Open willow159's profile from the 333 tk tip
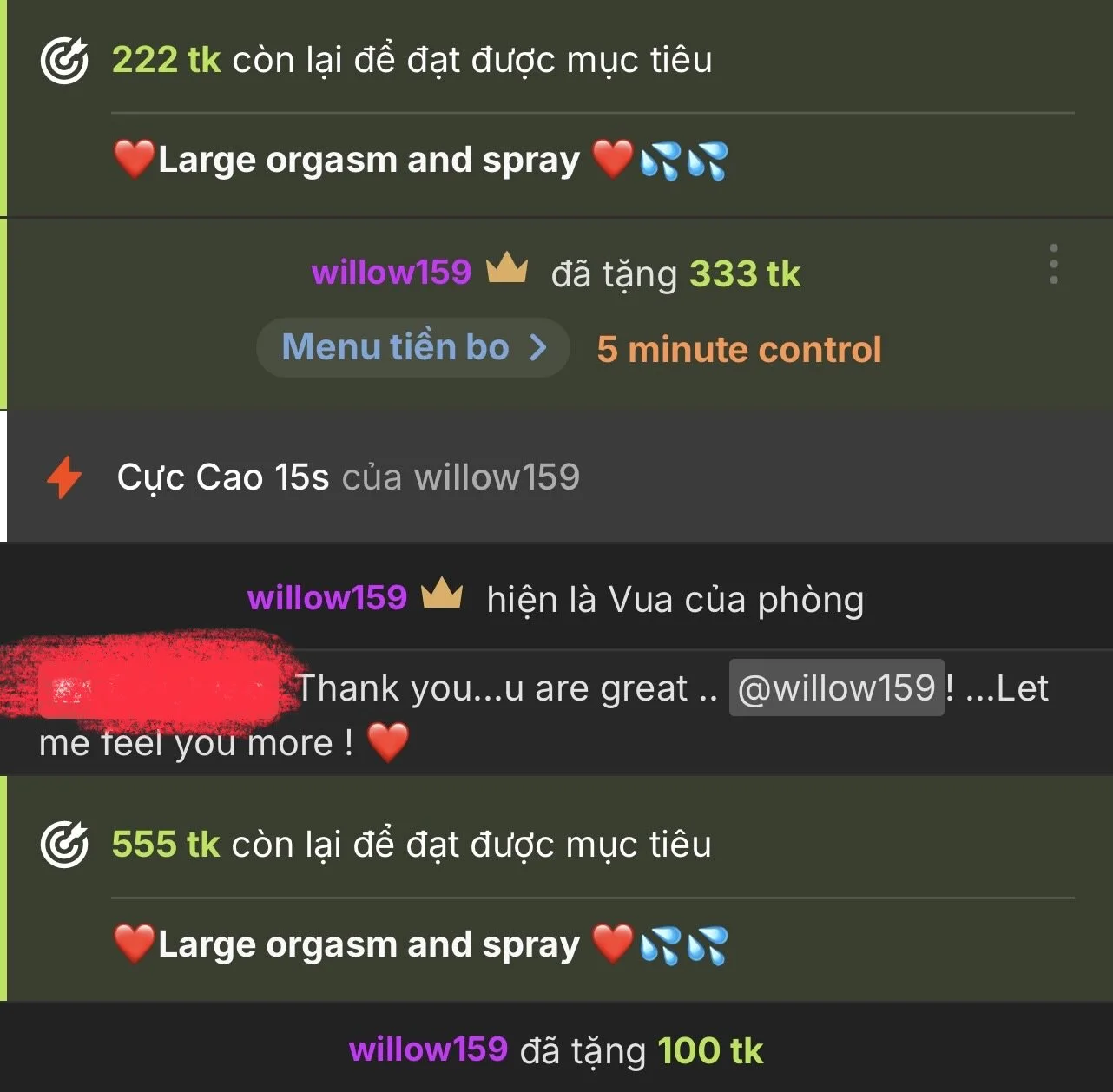This screenshot has height=1092, width=1113. tap(391, 273)
